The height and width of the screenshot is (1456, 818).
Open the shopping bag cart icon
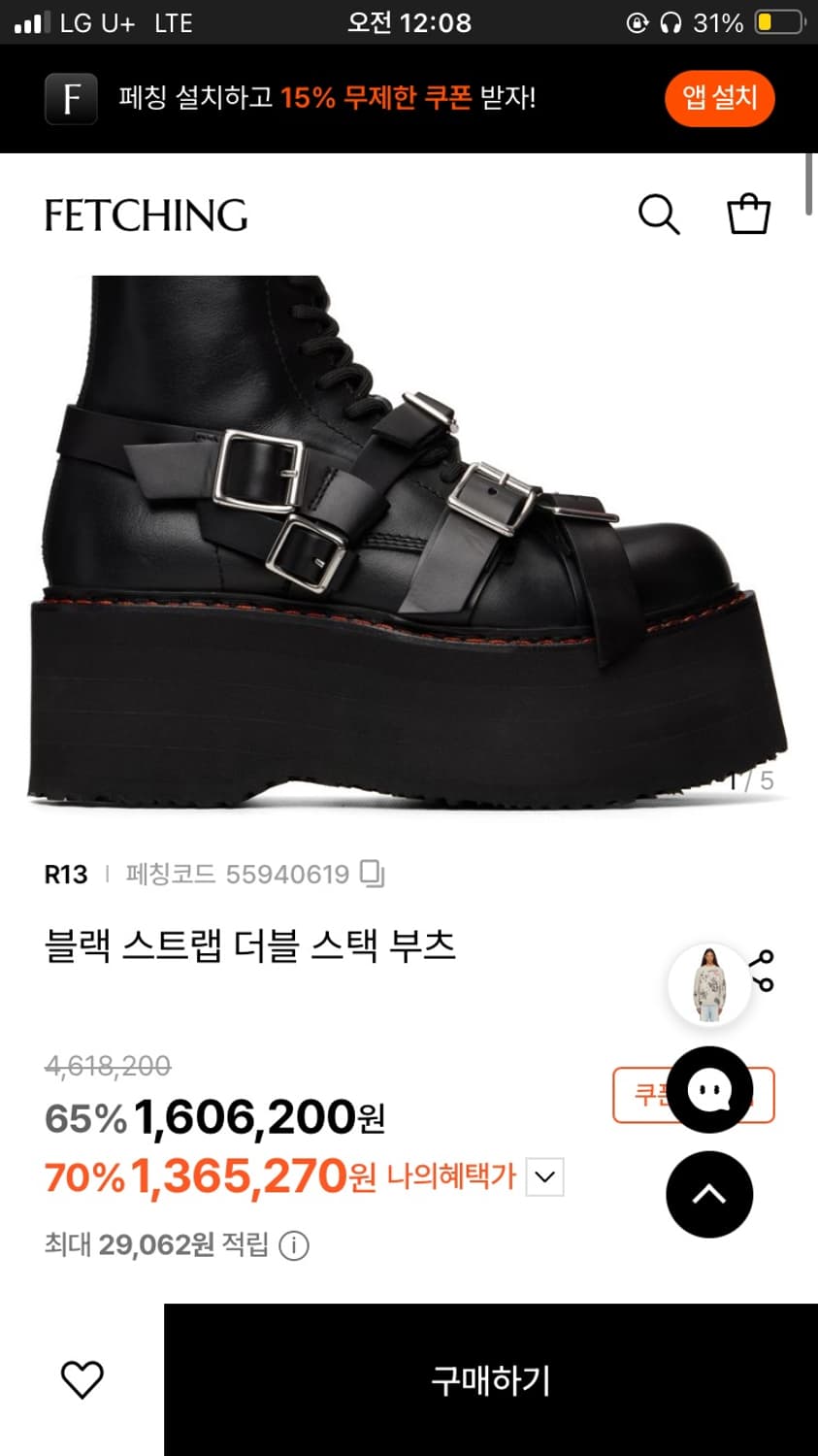tap(748, 214)
